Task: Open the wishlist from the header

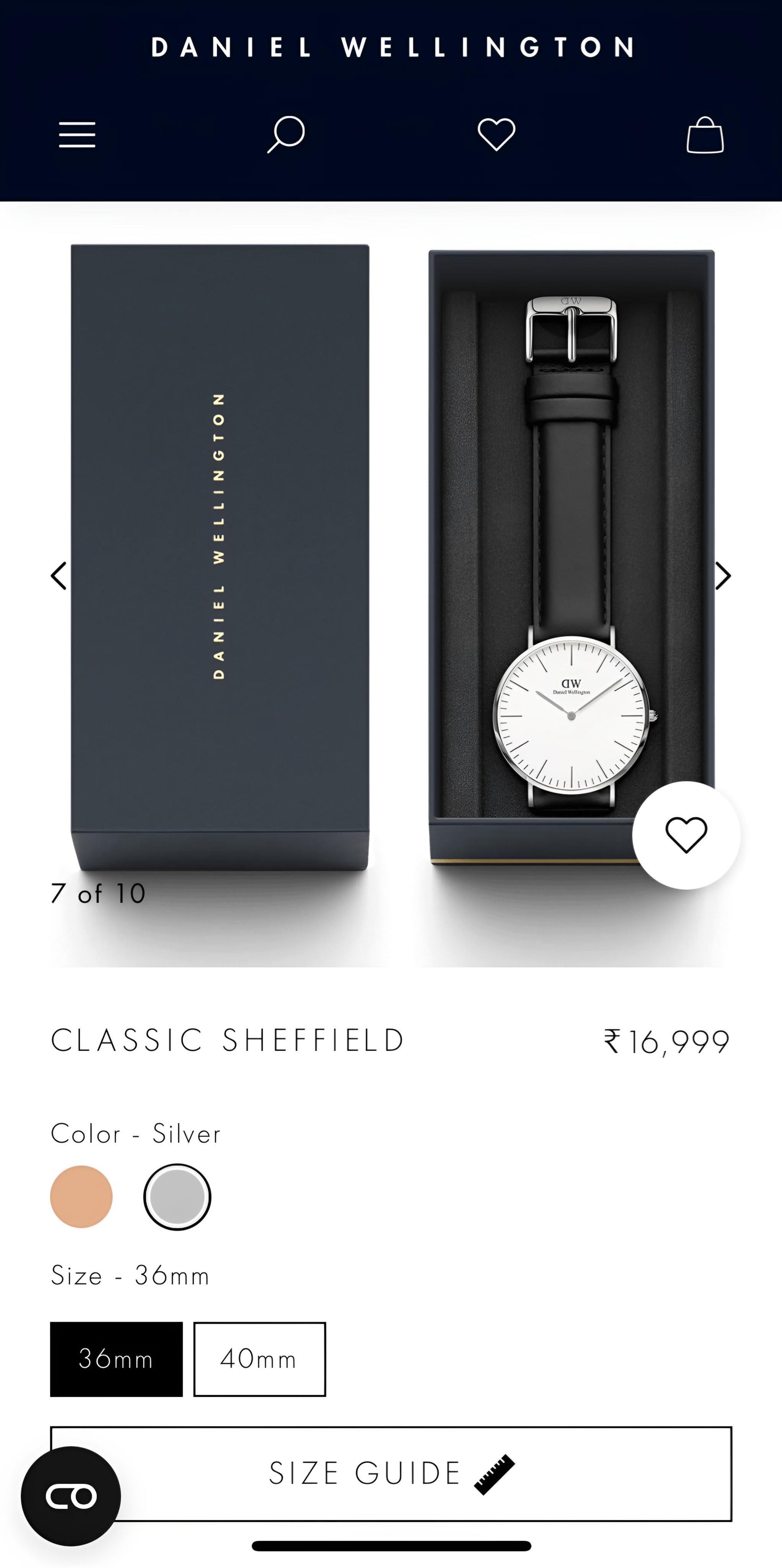Action: click(496, 135)
